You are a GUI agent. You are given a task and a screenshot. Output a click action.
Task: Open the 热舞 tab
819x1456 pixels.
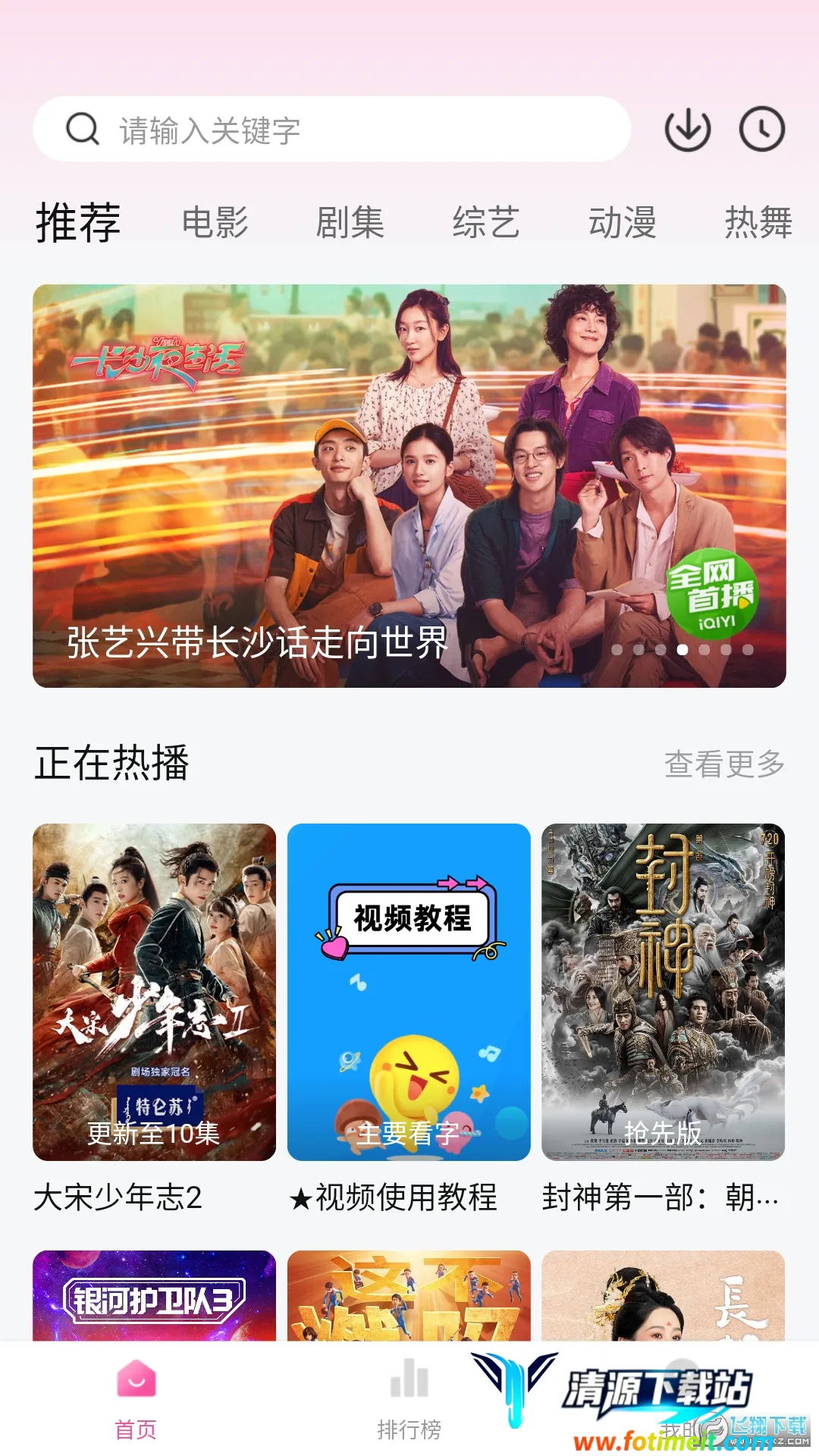(x=758, y=223)
